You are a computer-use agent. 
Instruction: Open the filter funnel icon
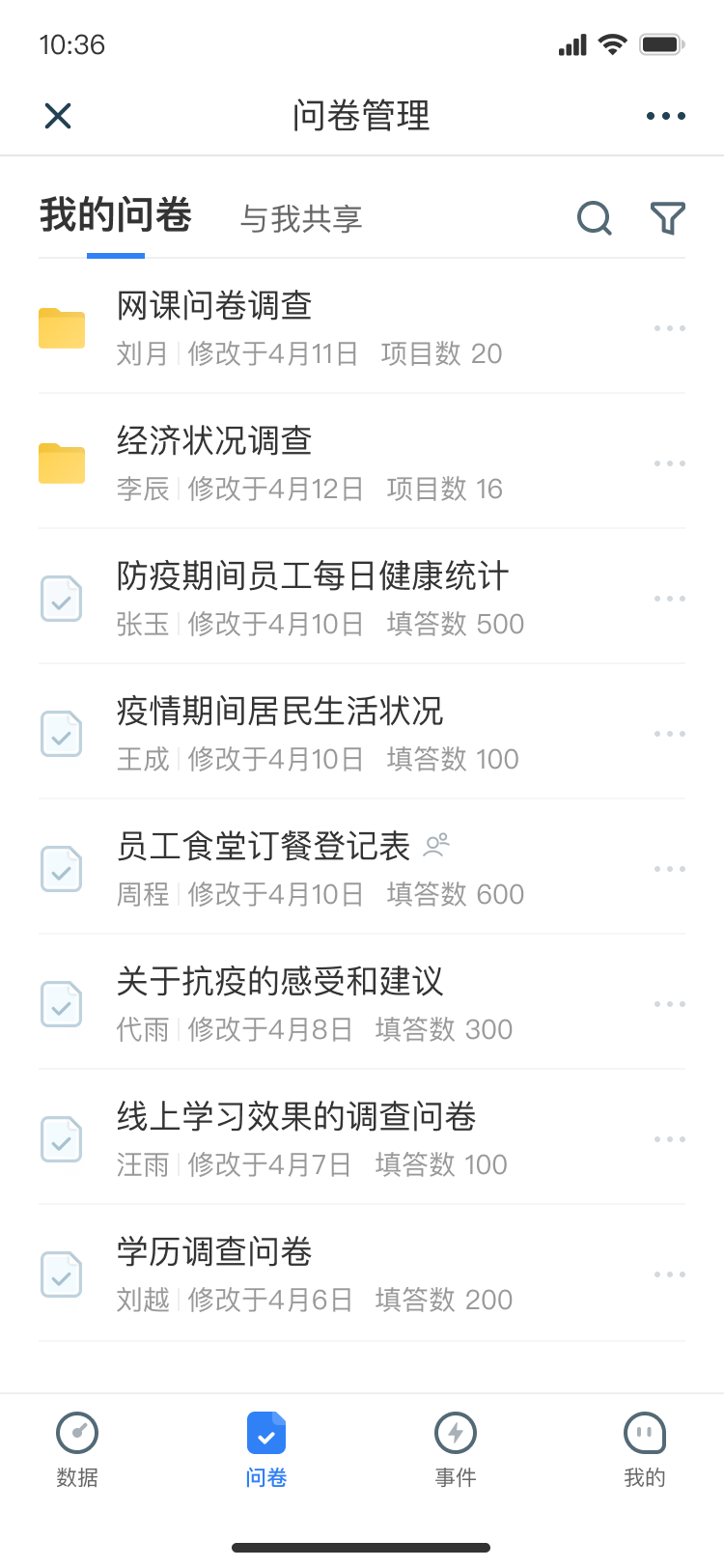[x=668, y=218]
